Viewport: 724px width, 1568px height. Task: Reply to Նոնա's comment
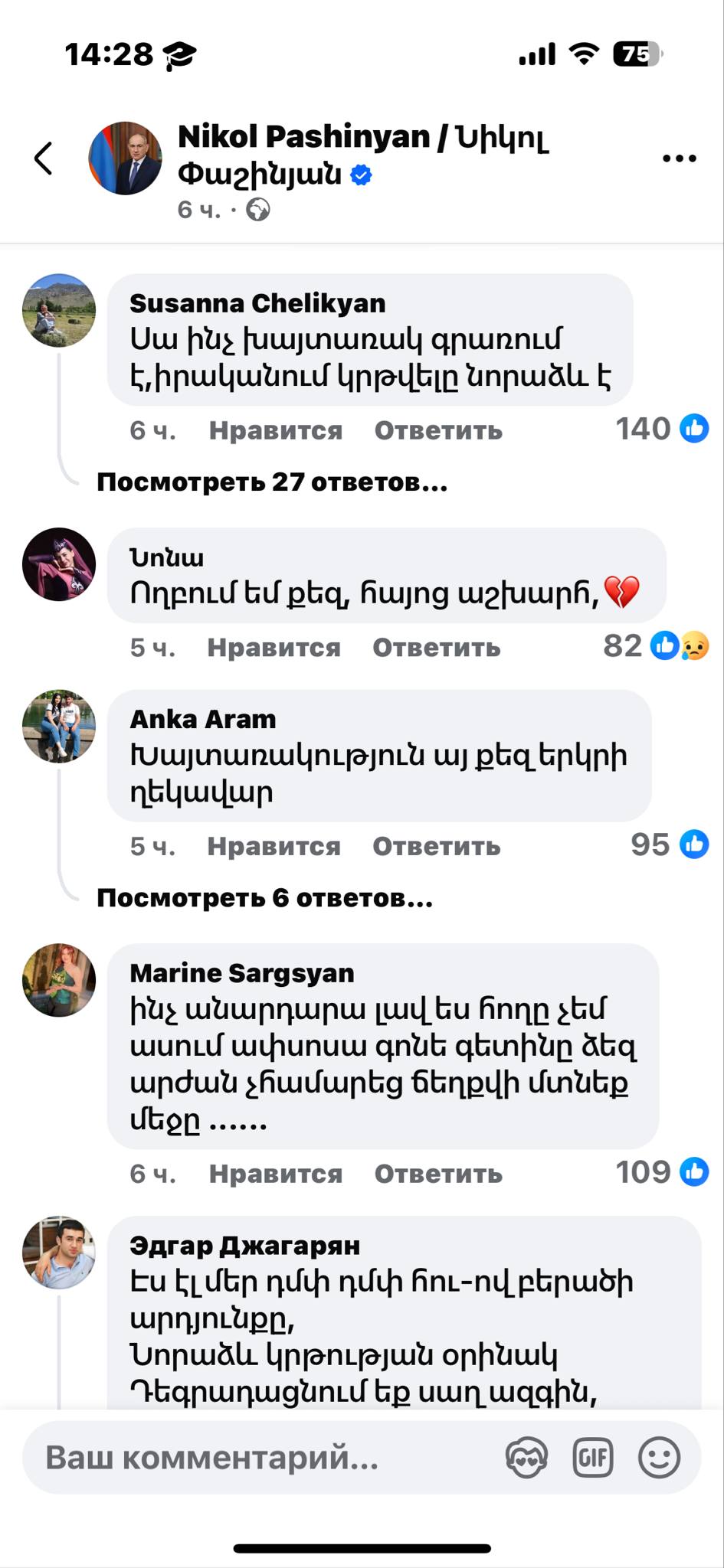click(x=436, y=648)
